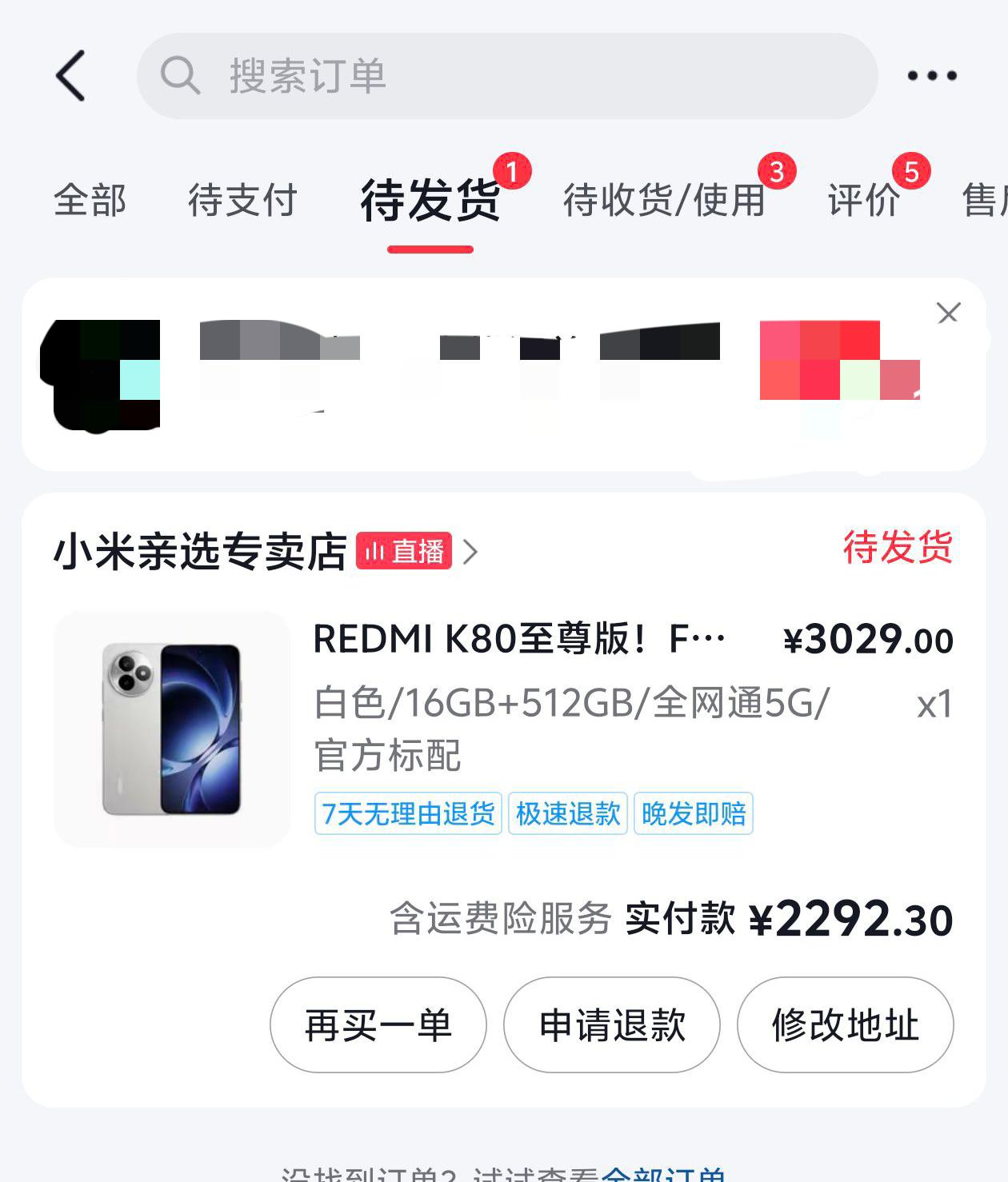Click the 7天无理由退货 service tag
The width and height of the screenshot is (1008, 1182).
click(x=409, y=813)
